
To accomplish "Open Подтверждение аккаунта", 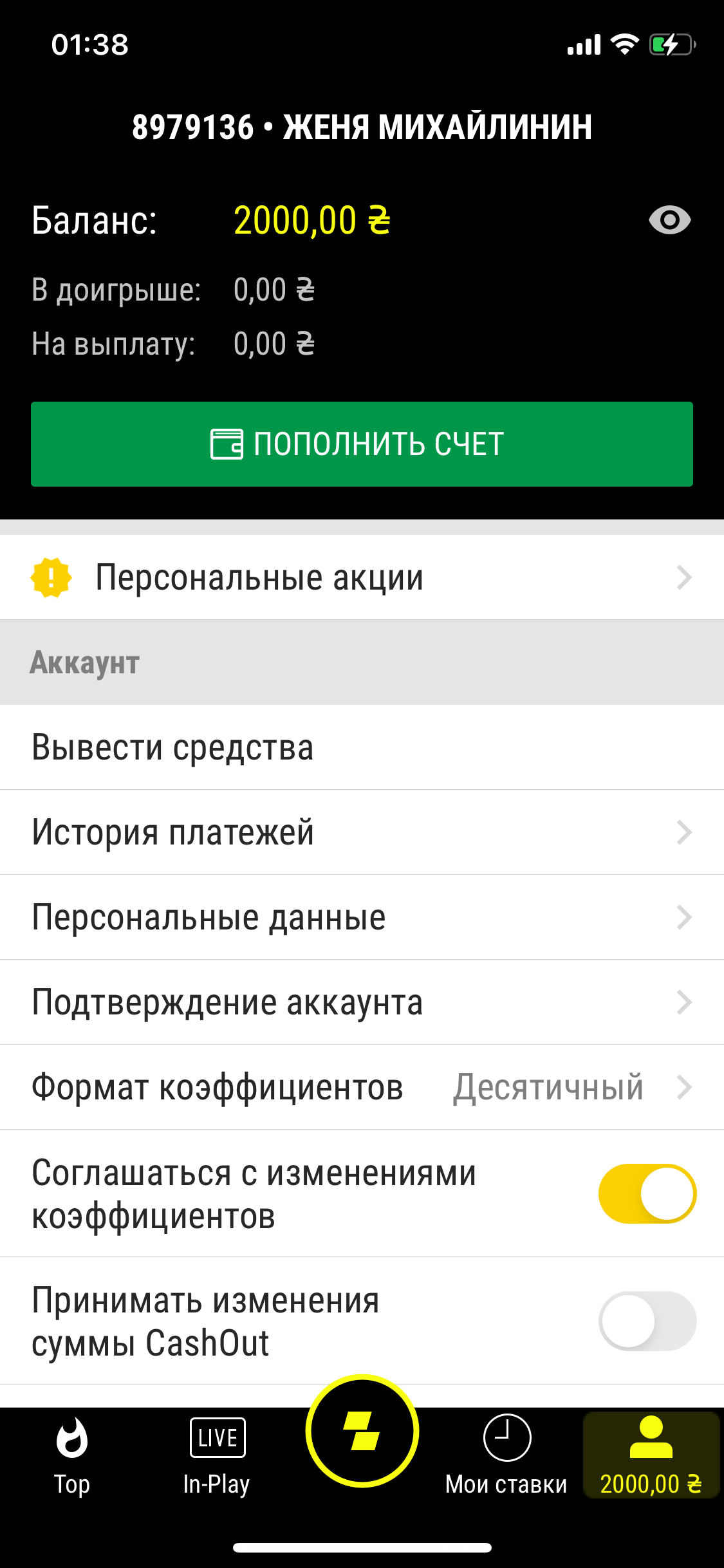I will [362, 1002].
